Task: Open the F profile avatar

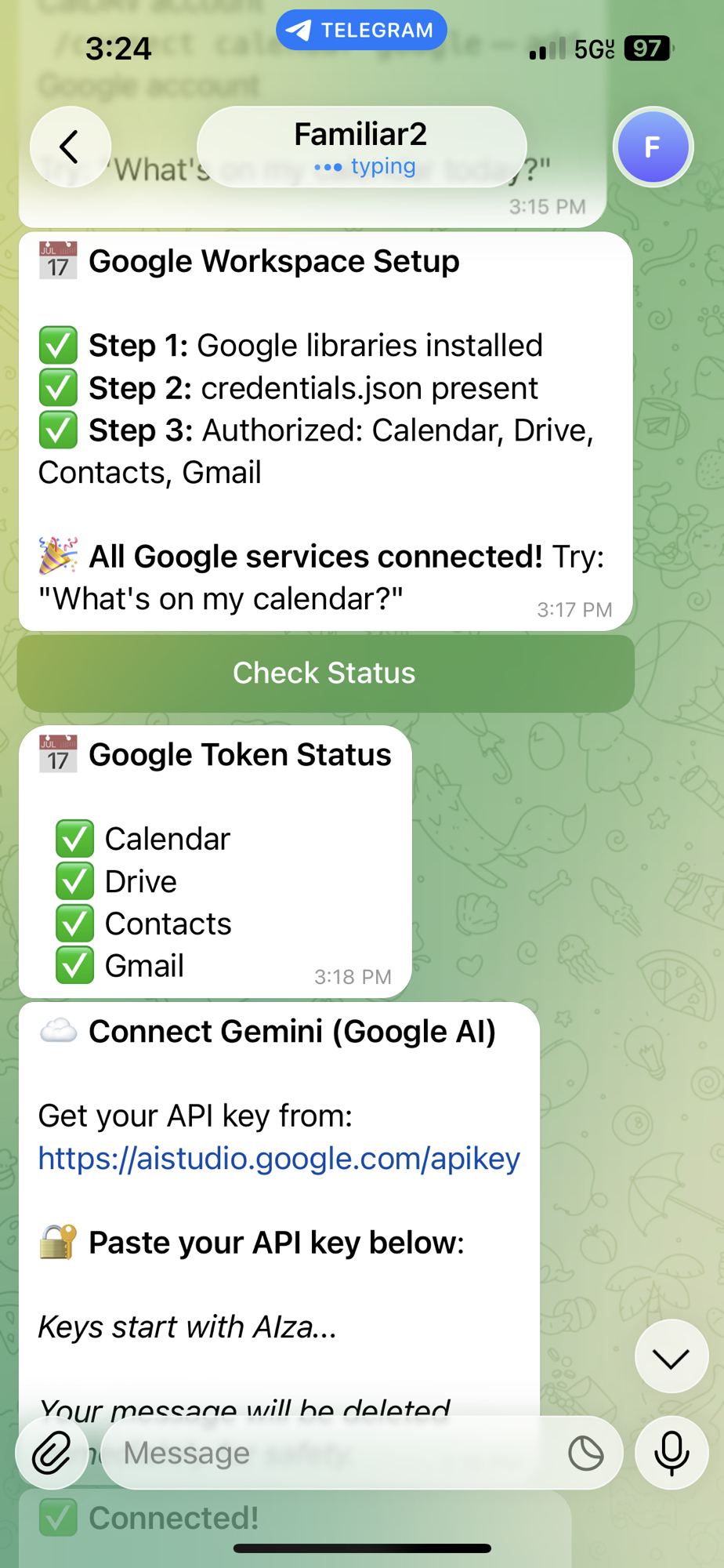Action: (x=652, y=147)
